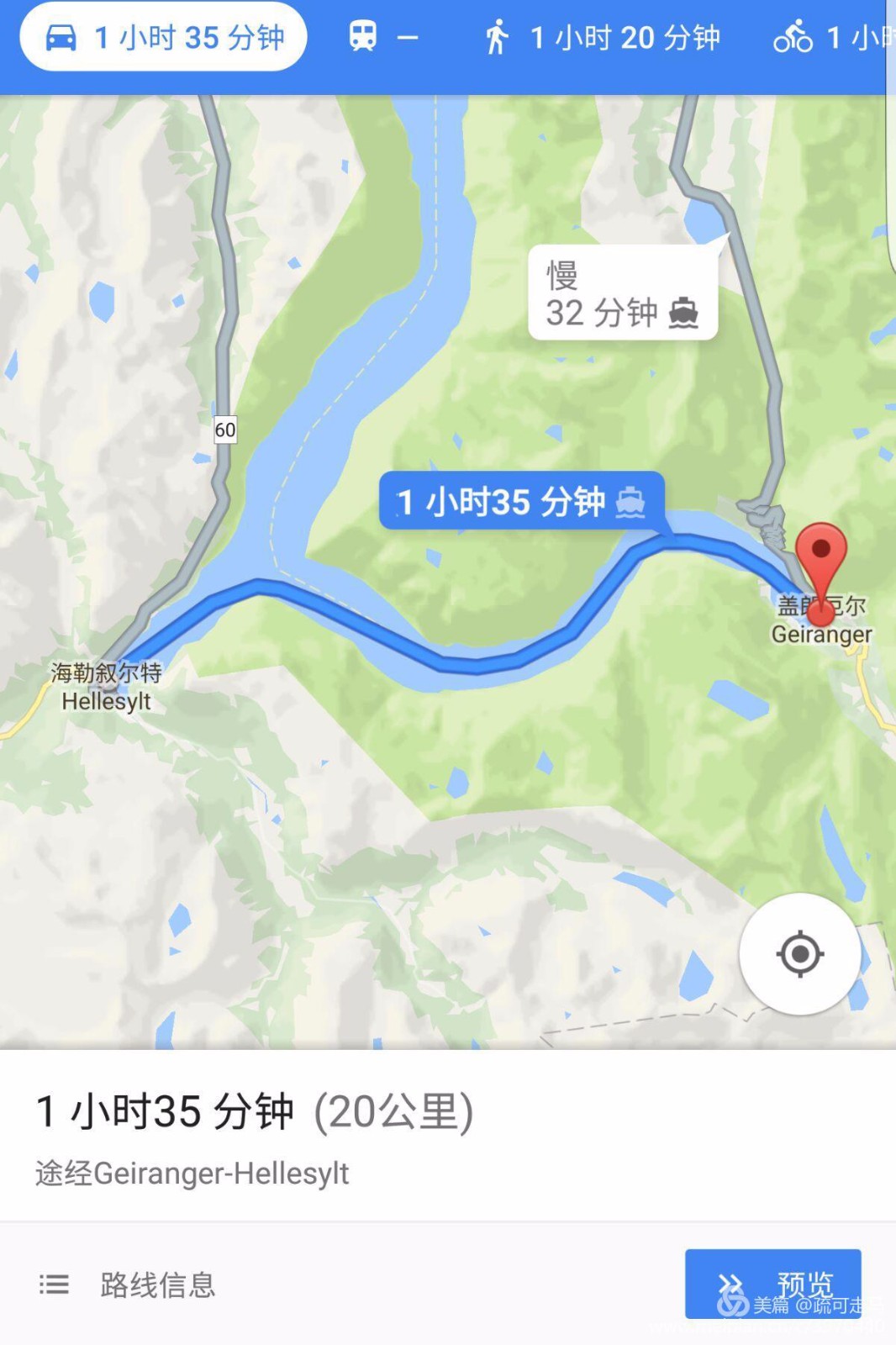Center map on my location
This screenshot has width=896, height=1345.
click(x=799, y=953)
